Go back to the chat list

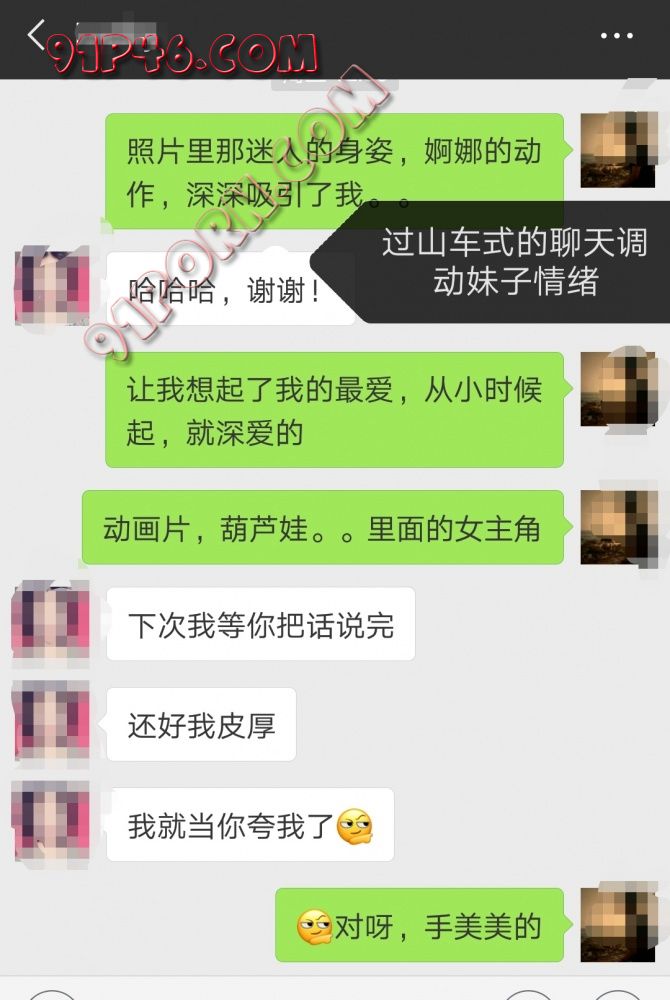coord(36,36)
